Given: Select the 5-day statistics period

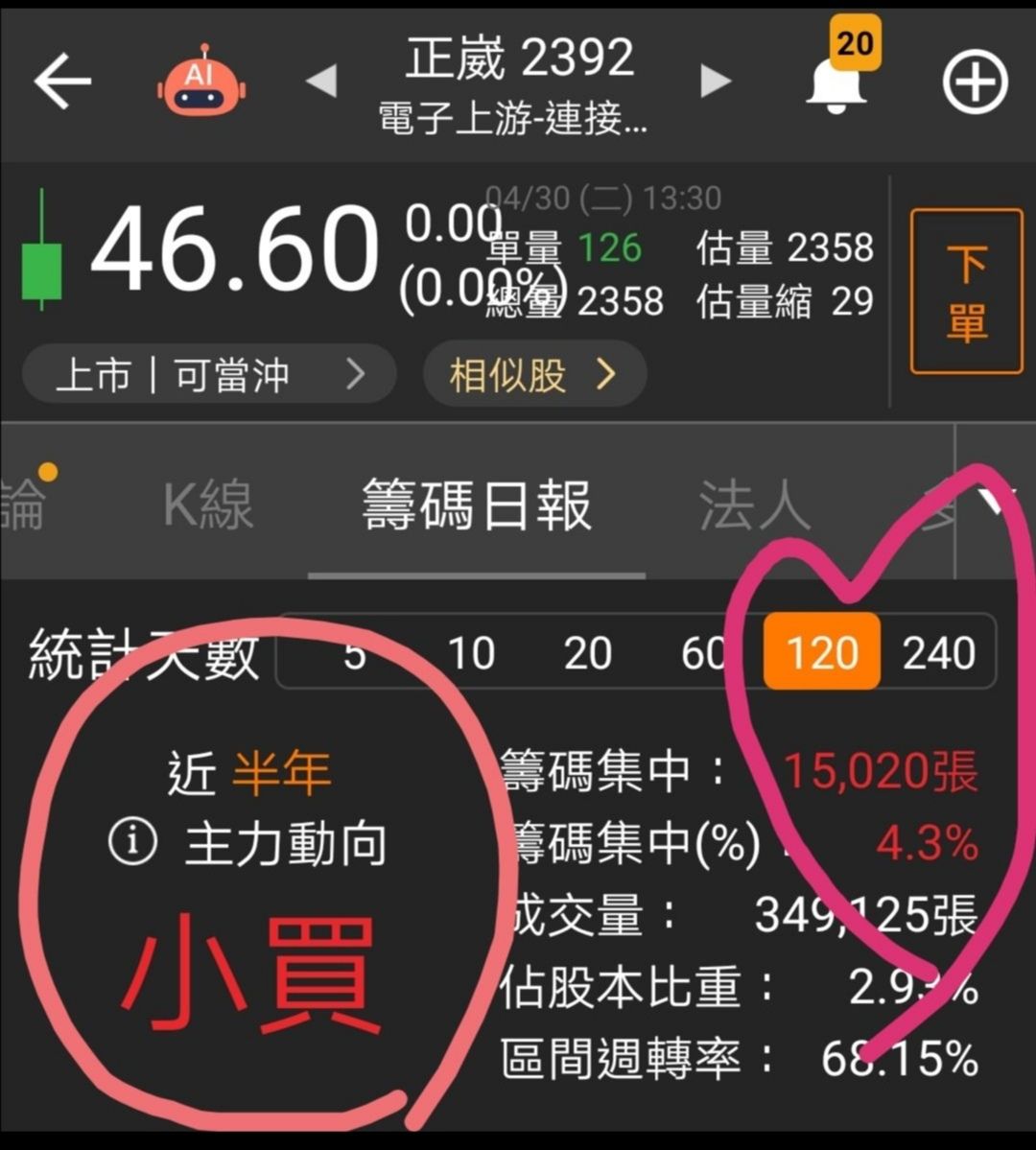Looking at the screenshot, I should pos(355,652).
